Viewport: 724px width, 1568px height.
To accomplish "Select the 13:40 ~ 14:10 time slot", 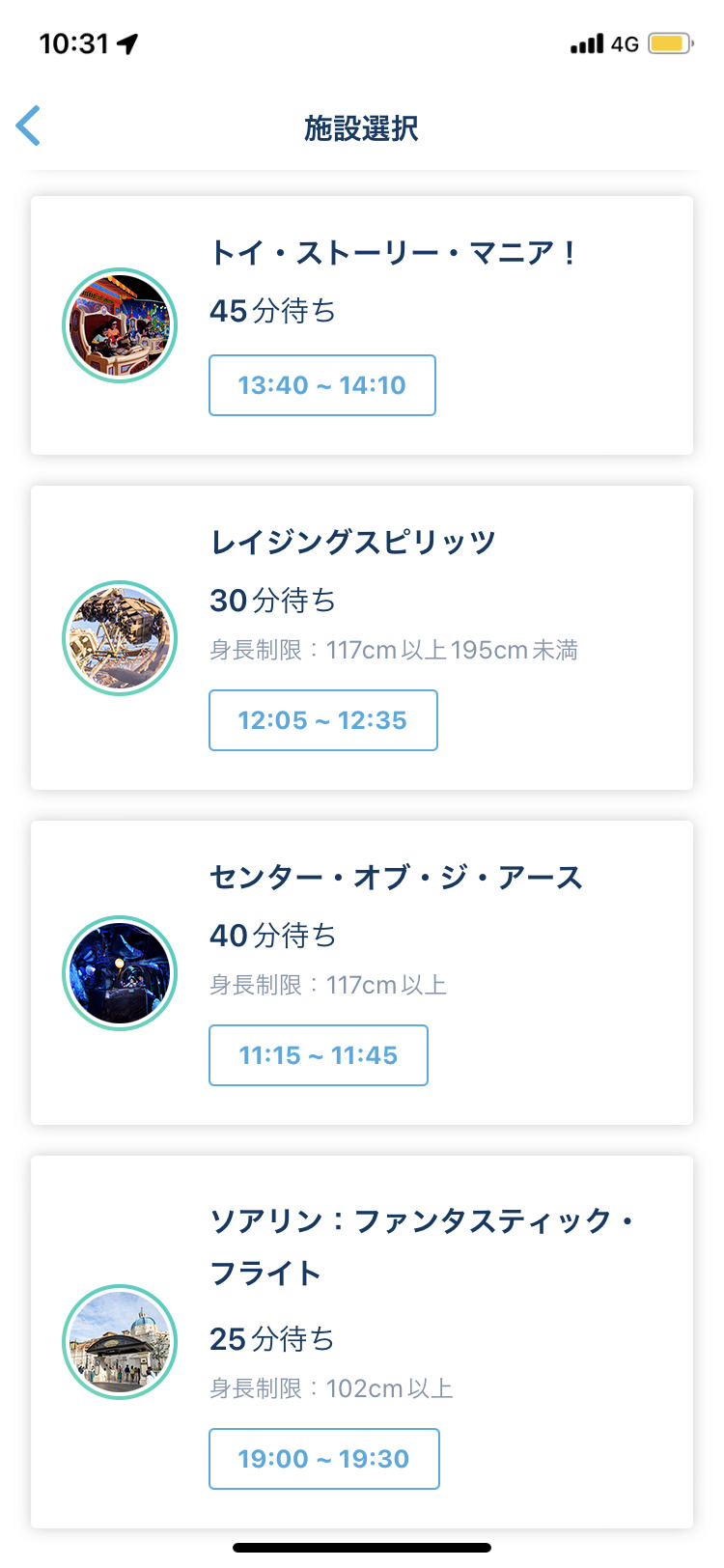I will click(322, 385).
